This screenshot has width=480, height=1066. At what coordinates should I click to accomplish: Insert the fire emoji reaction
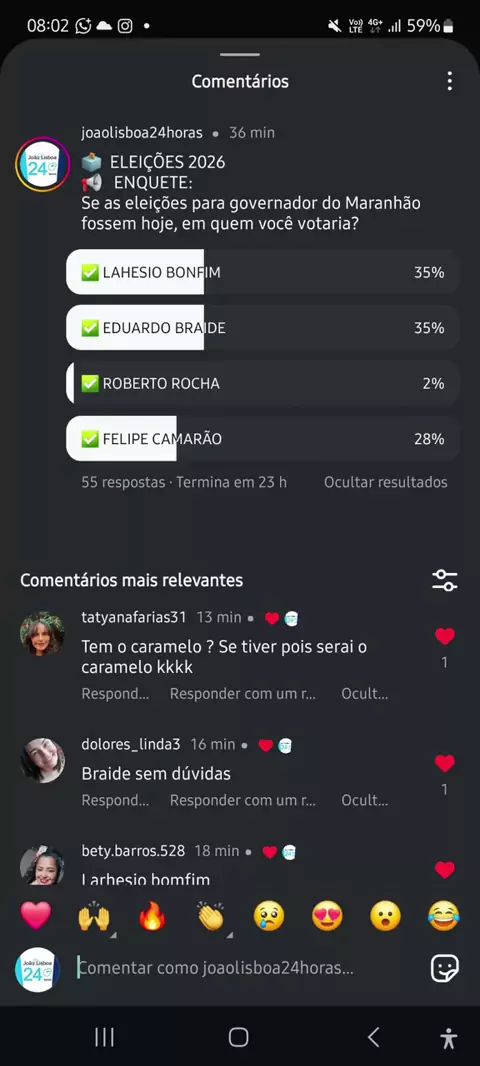click(152, 917)
